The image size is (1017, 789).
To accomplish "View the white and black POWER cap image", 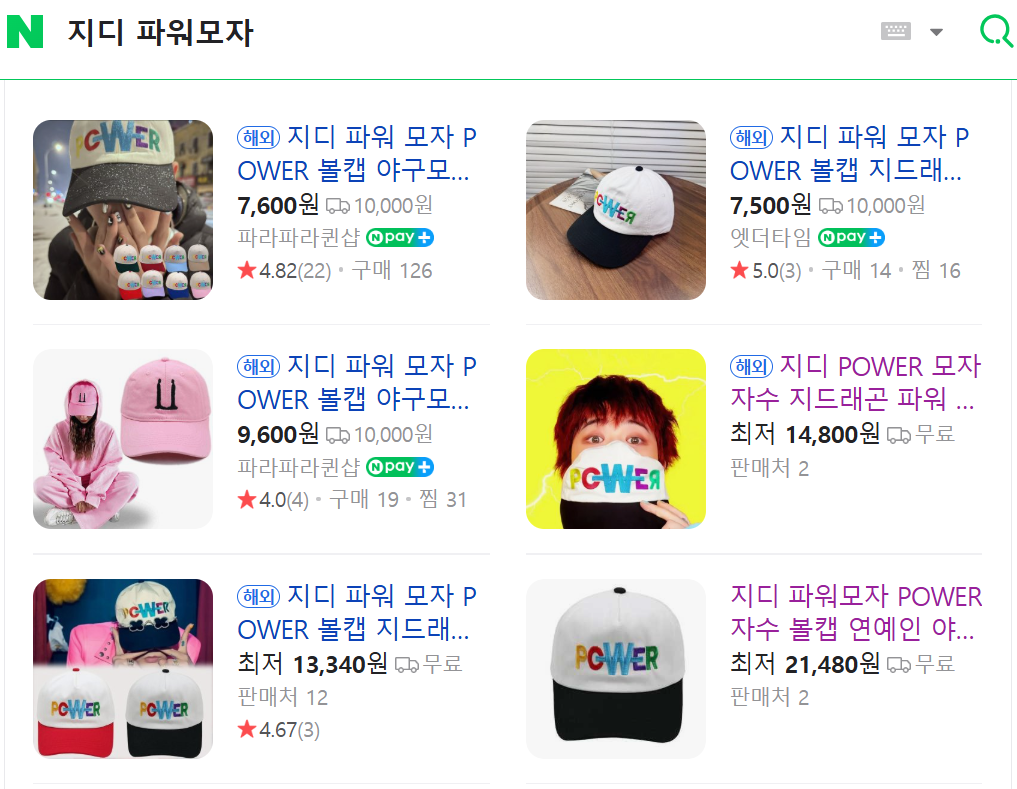I will click(x=616, y=669).
